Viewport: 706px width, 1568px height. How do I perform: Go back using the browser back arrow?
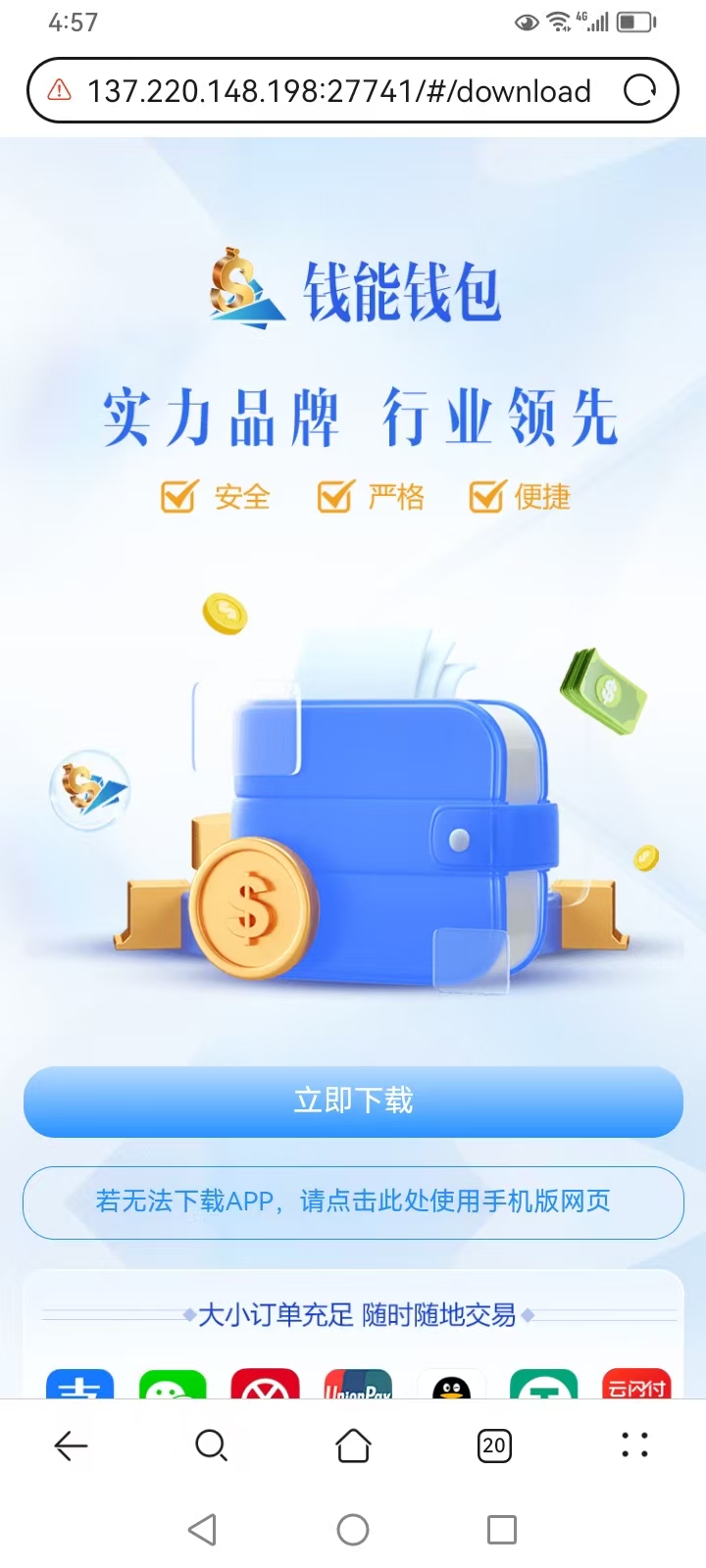71,1445
